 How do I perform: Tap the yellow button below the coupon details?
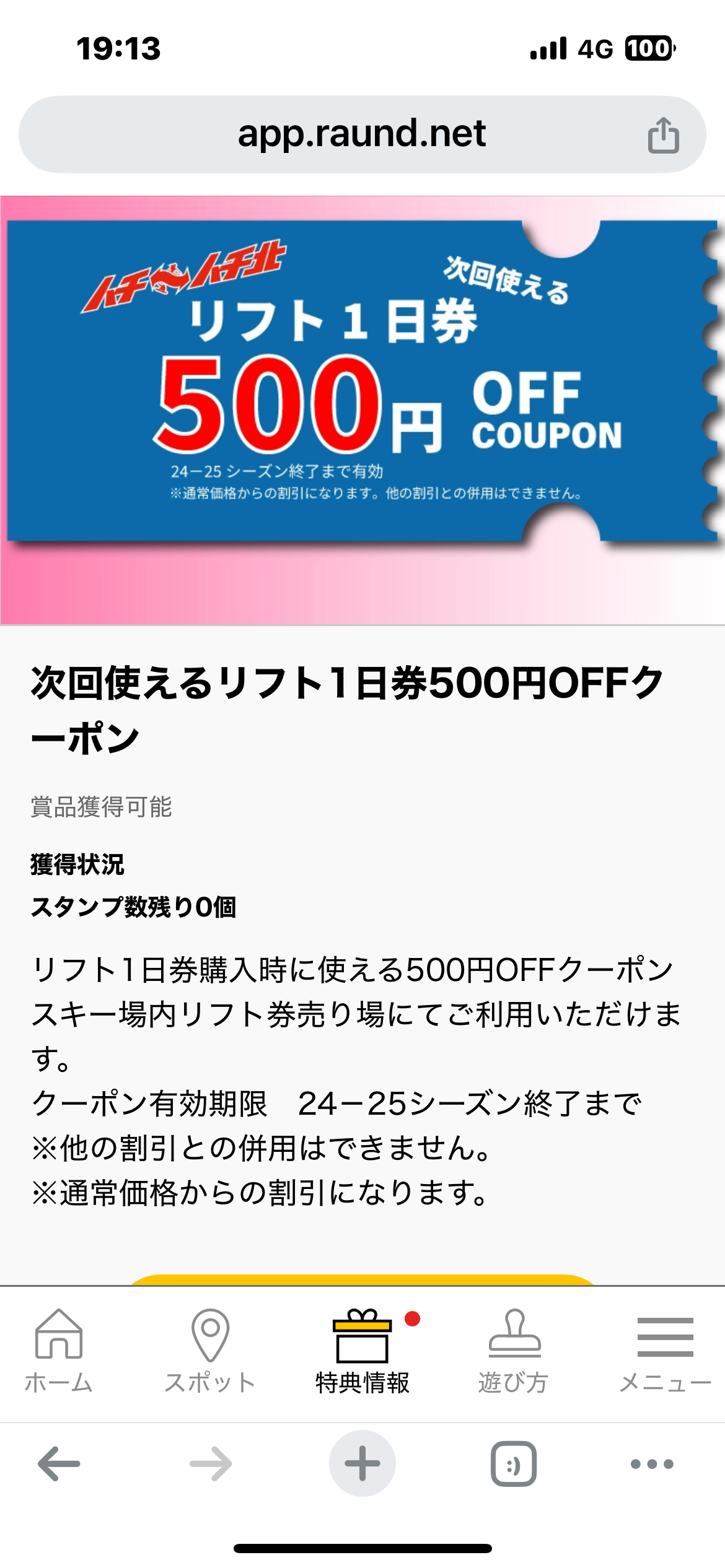click(362, 1279)
